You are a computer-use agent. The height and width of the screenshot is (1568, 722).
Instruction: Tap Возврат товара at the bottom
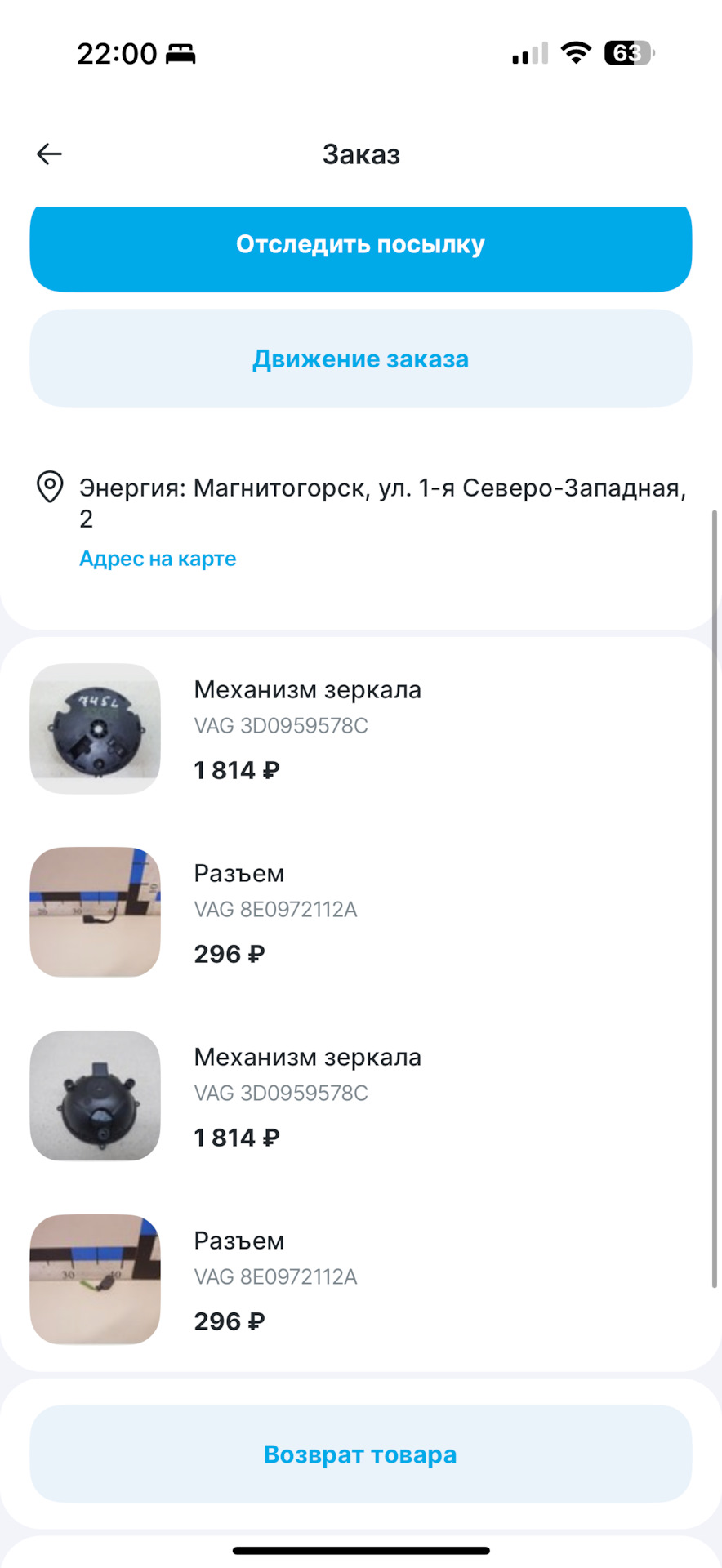click(x=360, y=1454)
